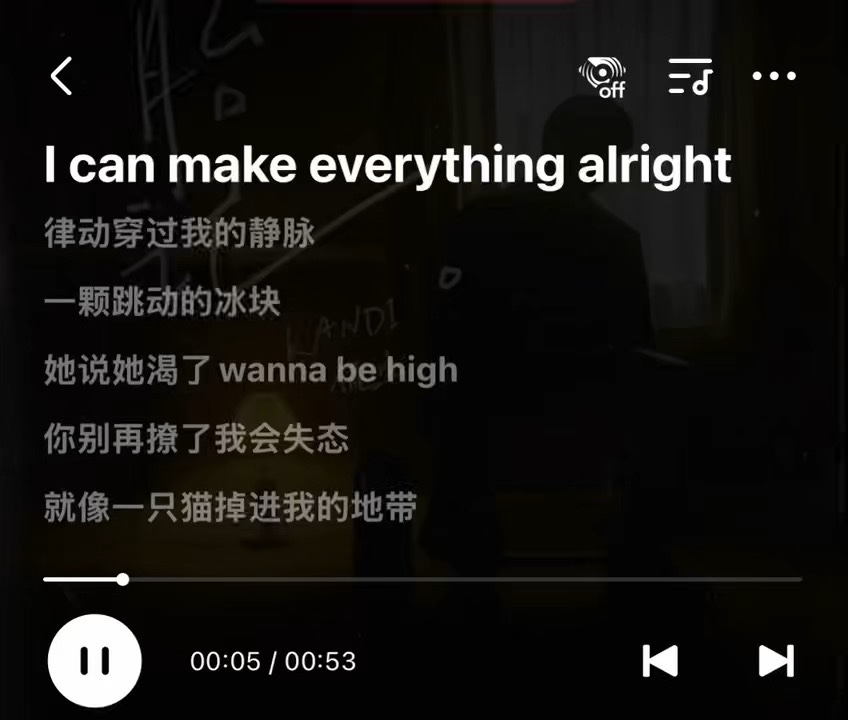Image resolution: width=848 pixels, height=720 pixels.
Task: Go back using the top-left arrow
Action: pyautogui.click(x=62, y=76)
